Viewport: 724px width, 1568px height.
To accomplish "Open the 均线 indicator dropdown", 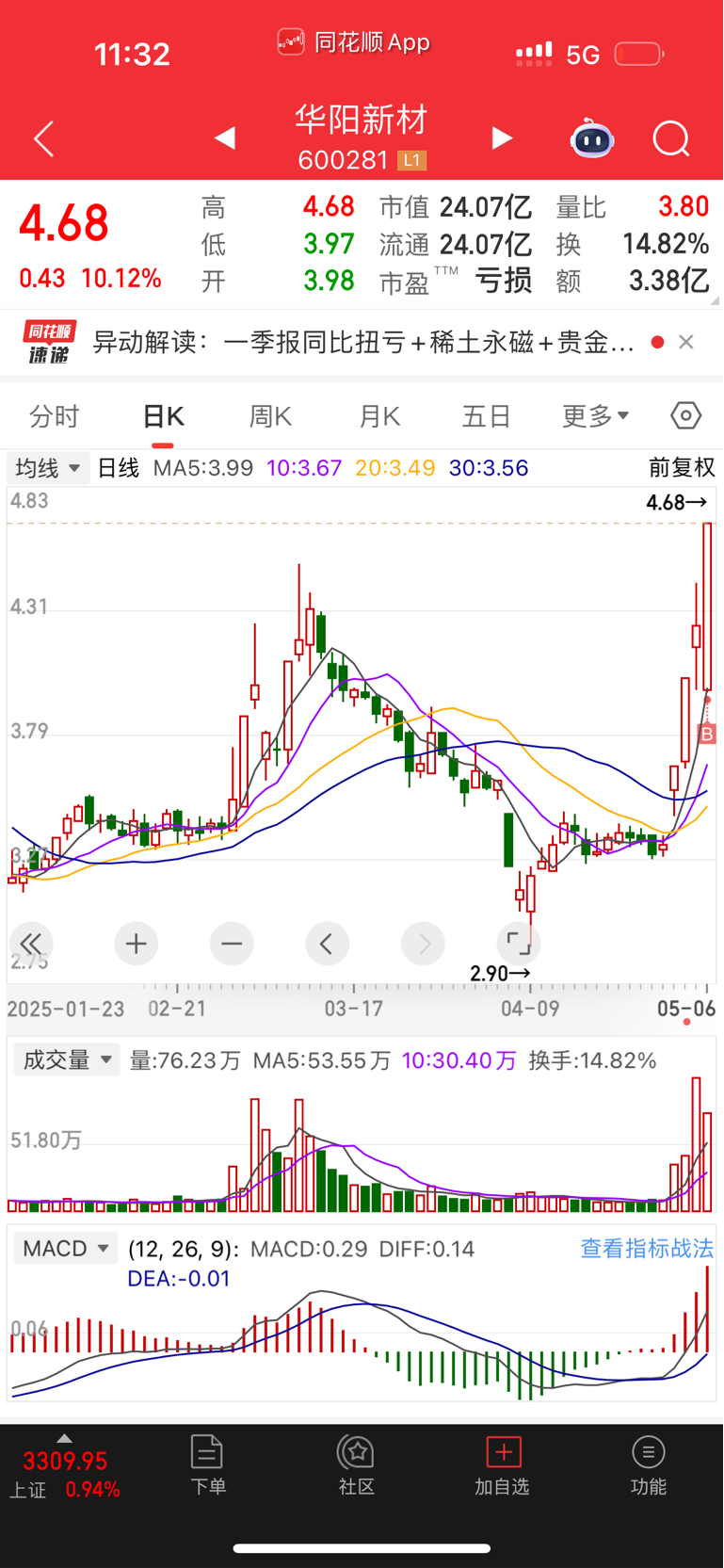I will pos(48,468).
